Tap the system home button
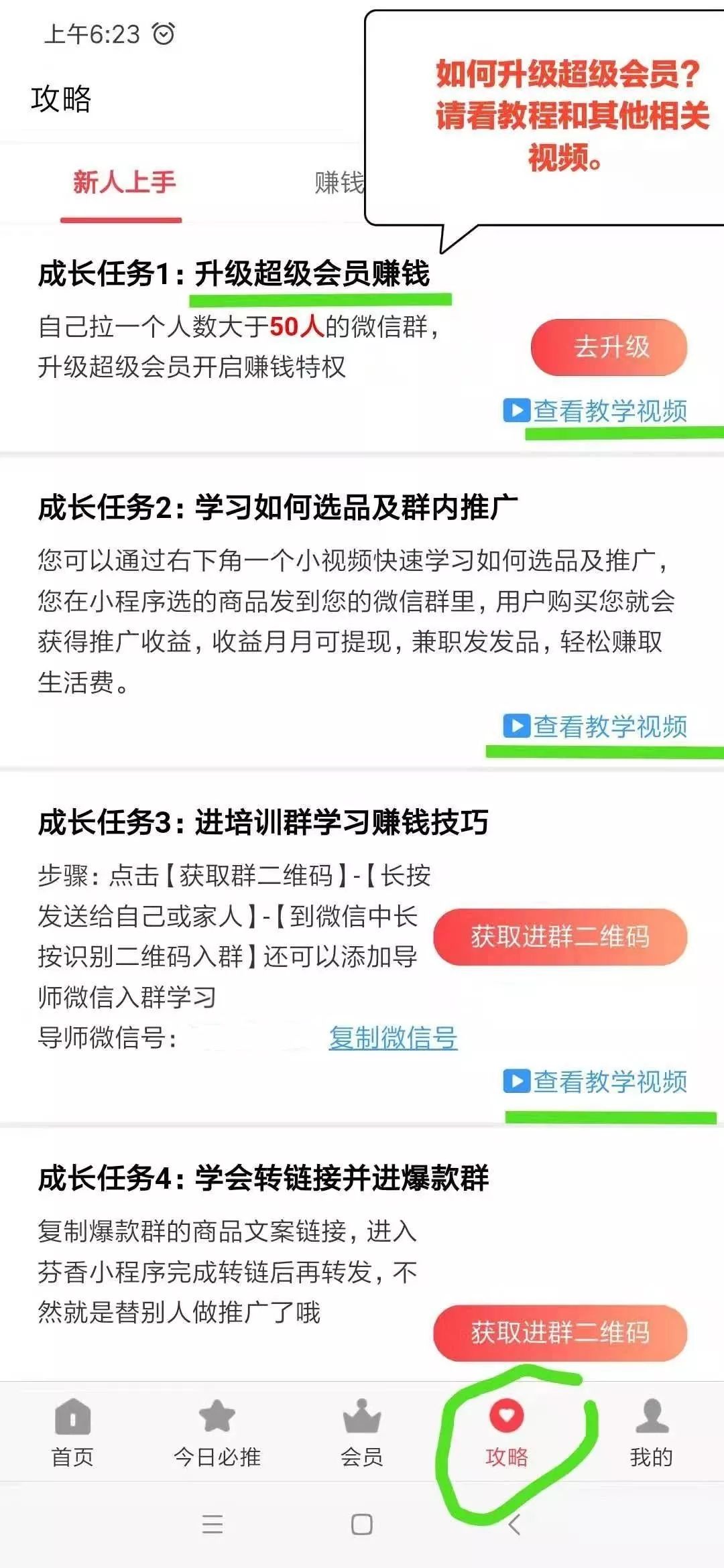This screenshot has height=1568, width=724. click(362, 1524)
